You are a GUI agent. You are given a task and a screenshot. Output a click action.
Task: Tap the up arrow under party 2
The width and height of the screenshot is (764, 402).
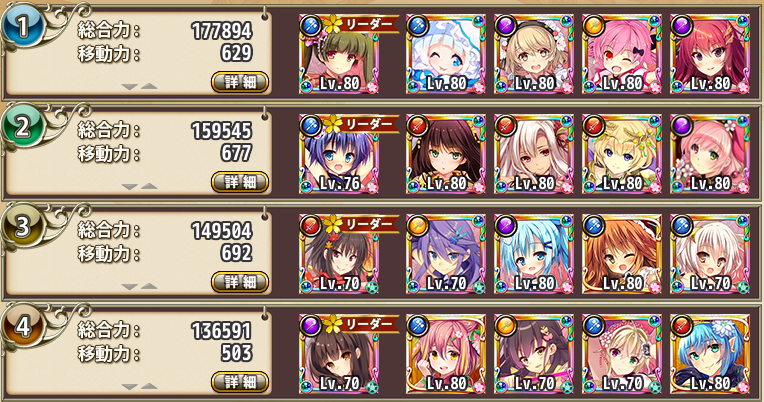(149, 187)
